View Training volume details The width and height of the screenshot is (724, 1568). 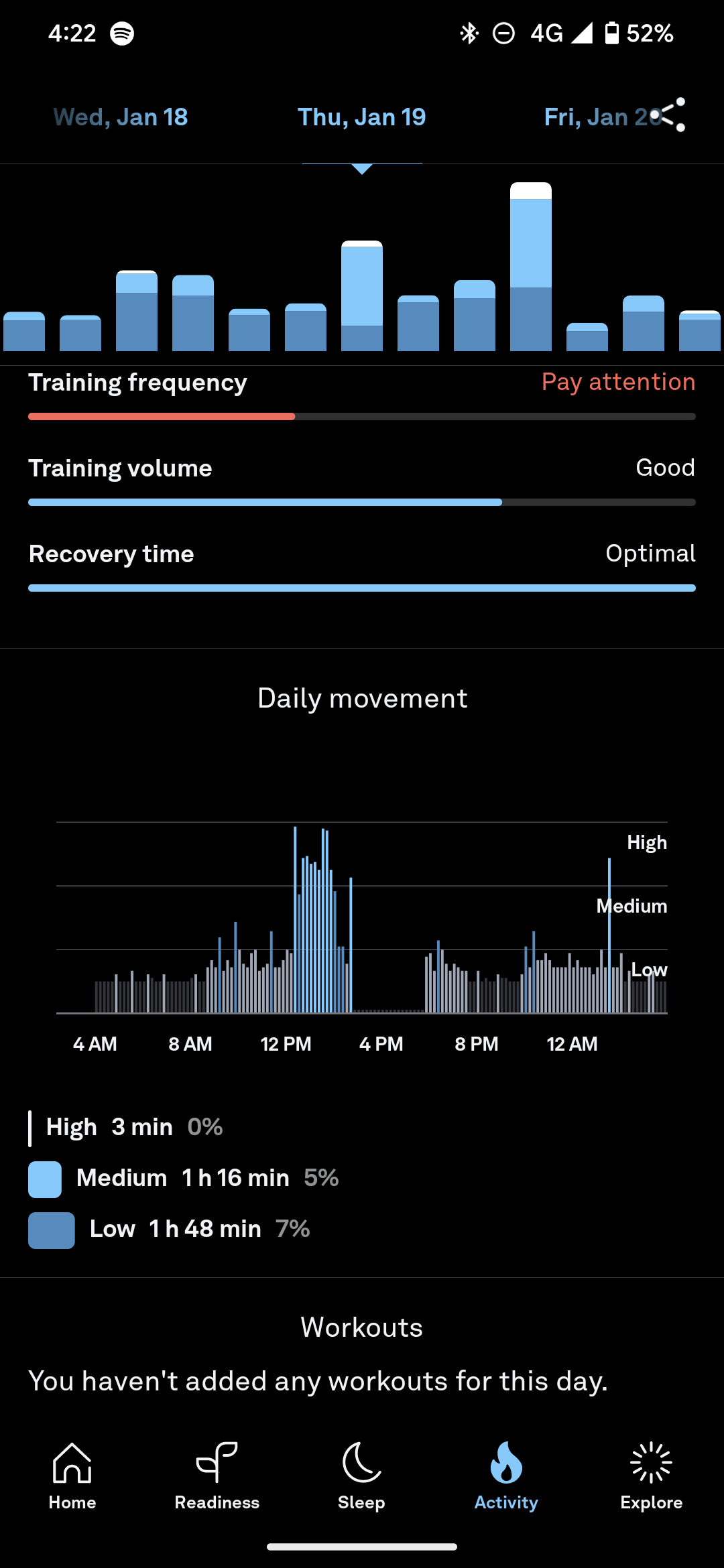click(362, 481)
